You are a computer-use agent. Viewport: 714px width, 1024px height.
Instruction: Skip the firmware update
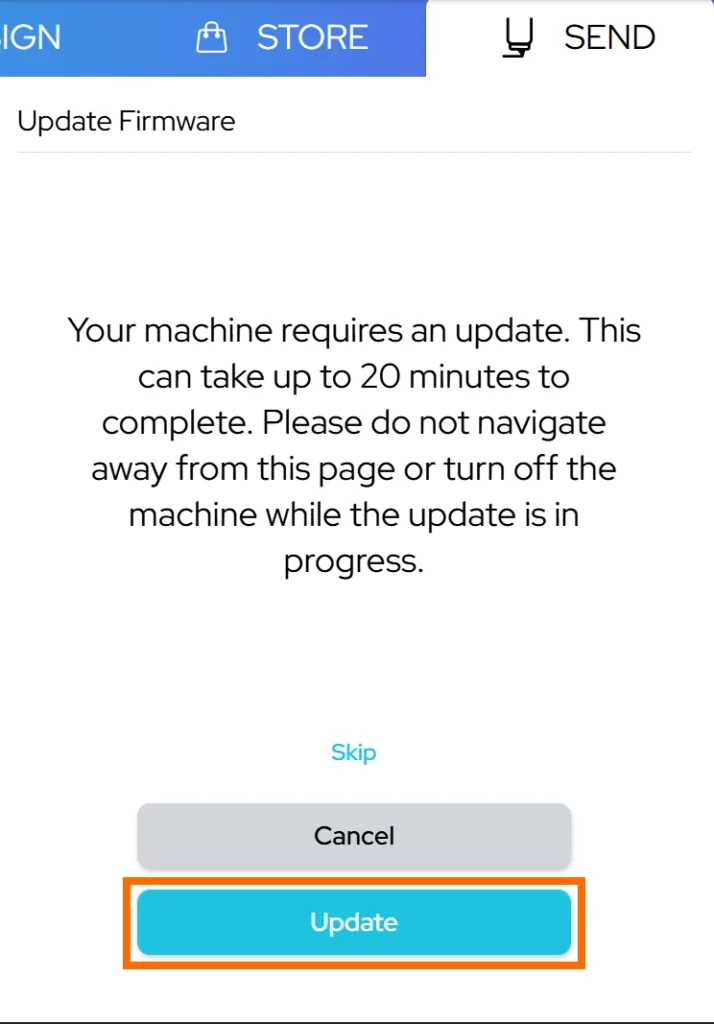pyautogui.click(x=353, y=752)
